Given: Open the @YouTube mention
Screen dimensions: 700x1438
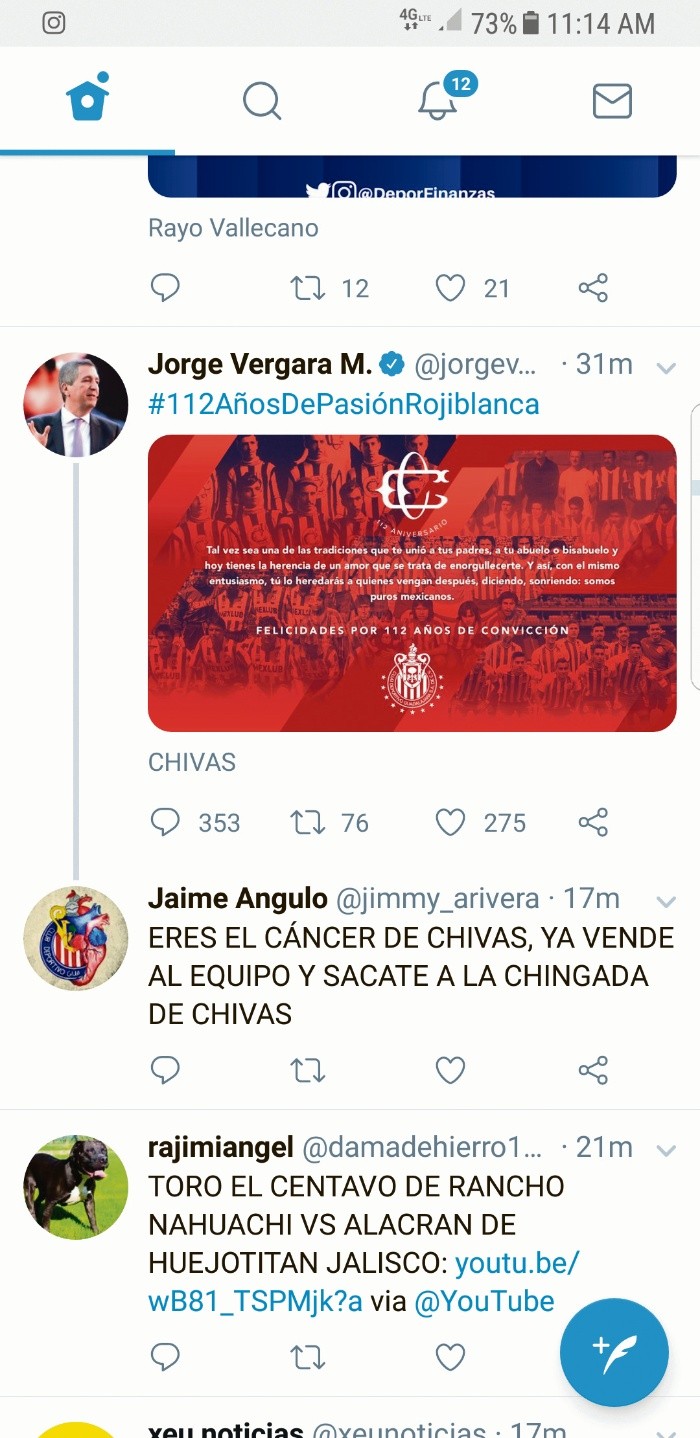Looking at the screenshot, I should click(483, 1301).
